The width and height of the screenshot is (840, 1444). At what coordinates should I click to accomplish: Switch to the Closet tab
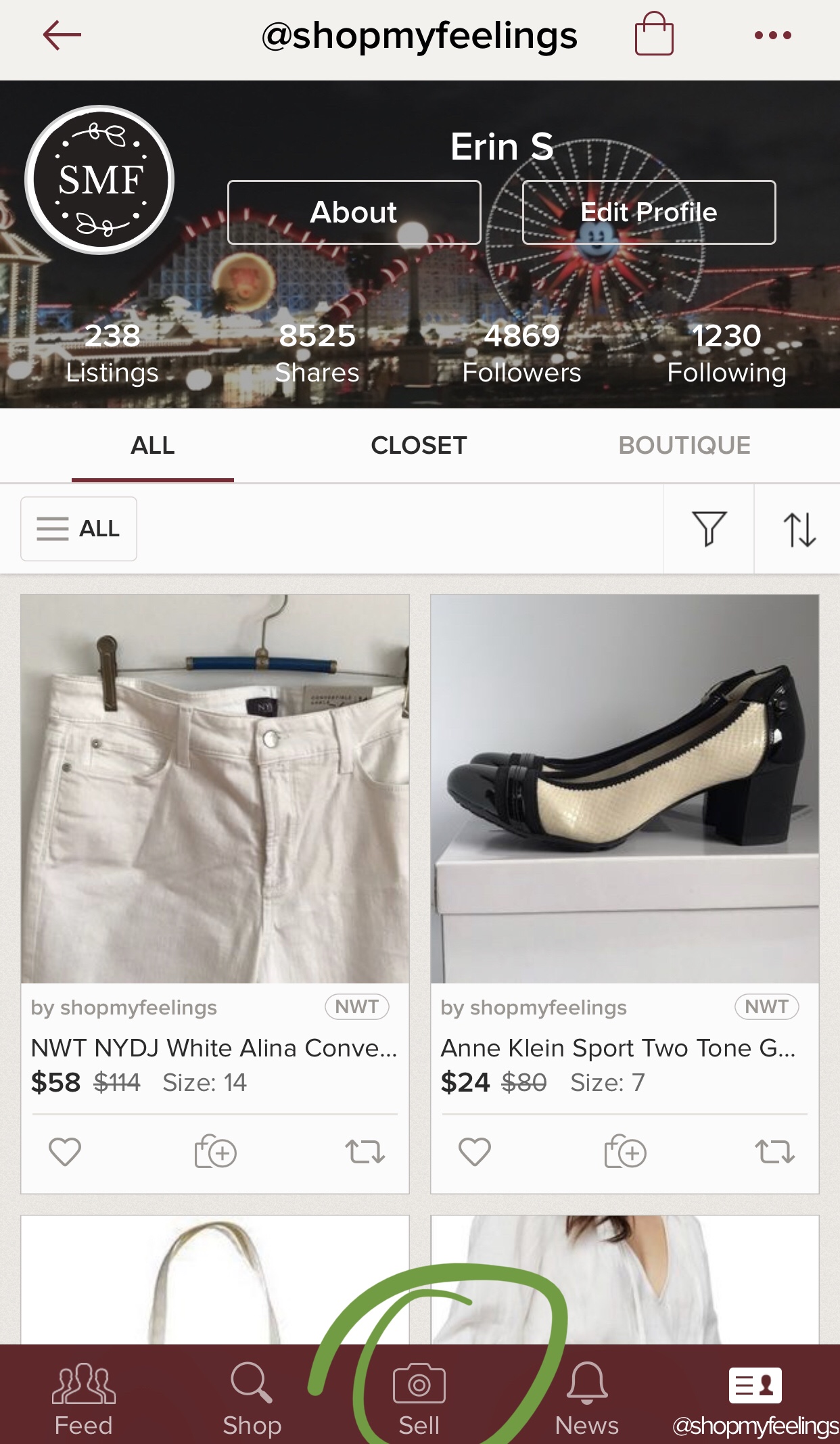419,446
